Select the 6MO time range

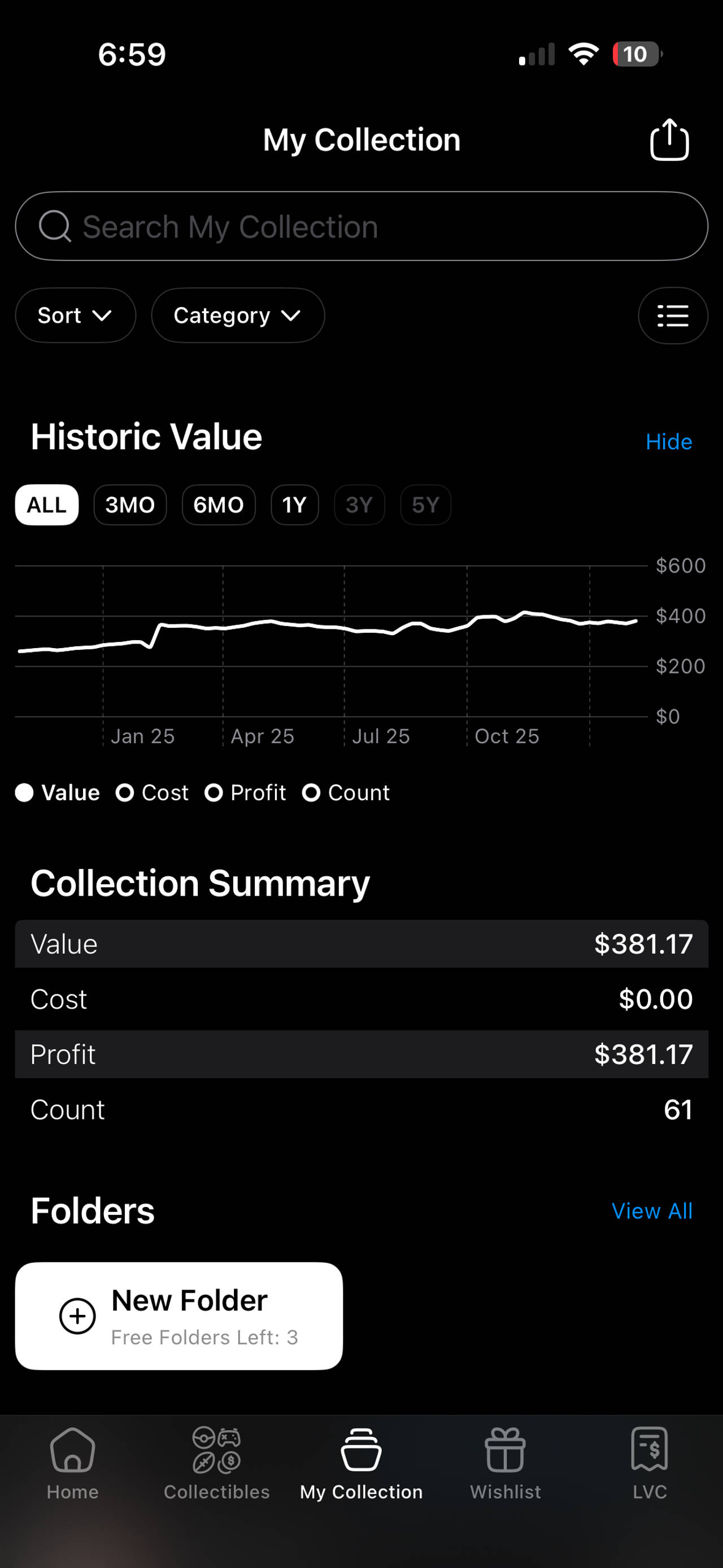(219, 505)
